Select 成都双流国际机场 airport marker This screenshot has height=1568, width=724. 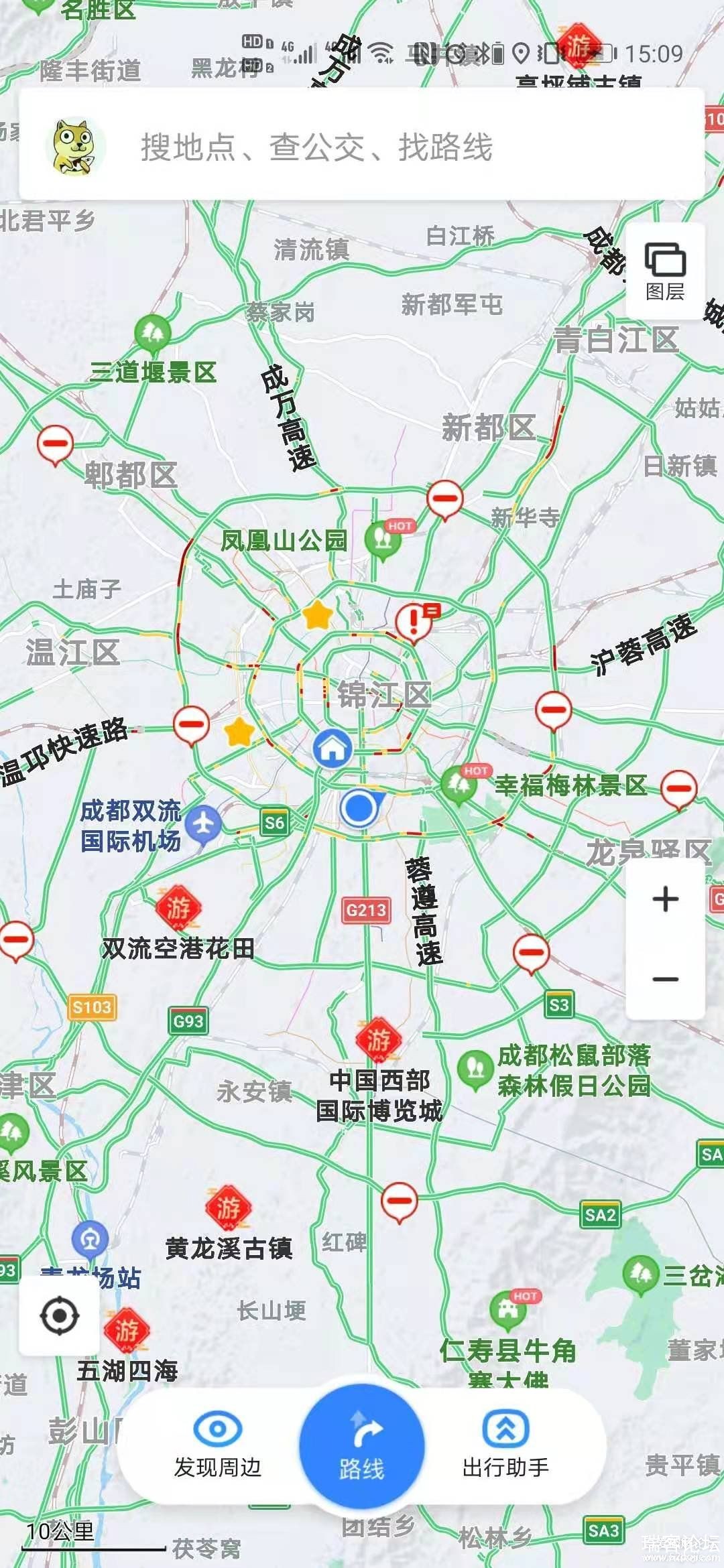point(203,824)
